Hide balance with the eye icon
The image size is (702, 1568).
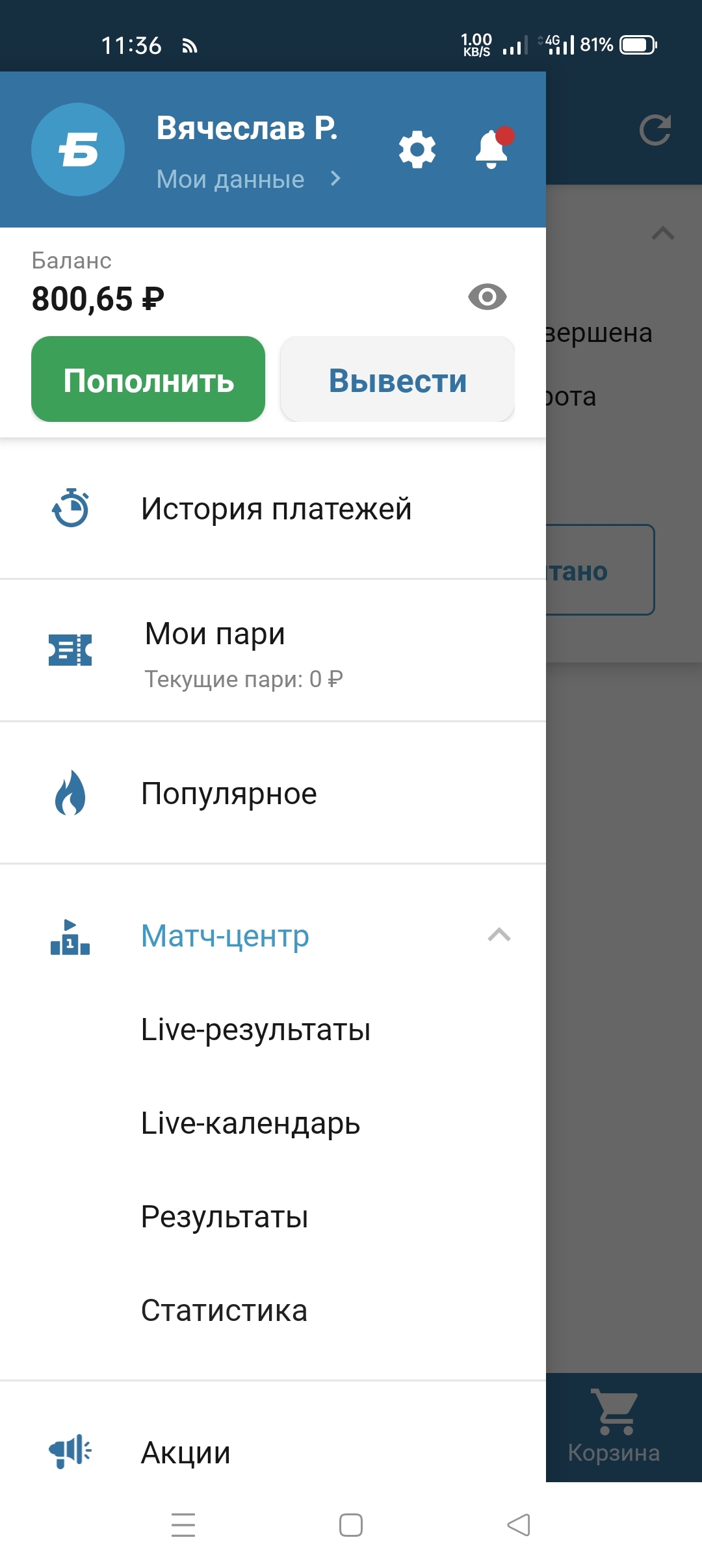tap(487, 297)
